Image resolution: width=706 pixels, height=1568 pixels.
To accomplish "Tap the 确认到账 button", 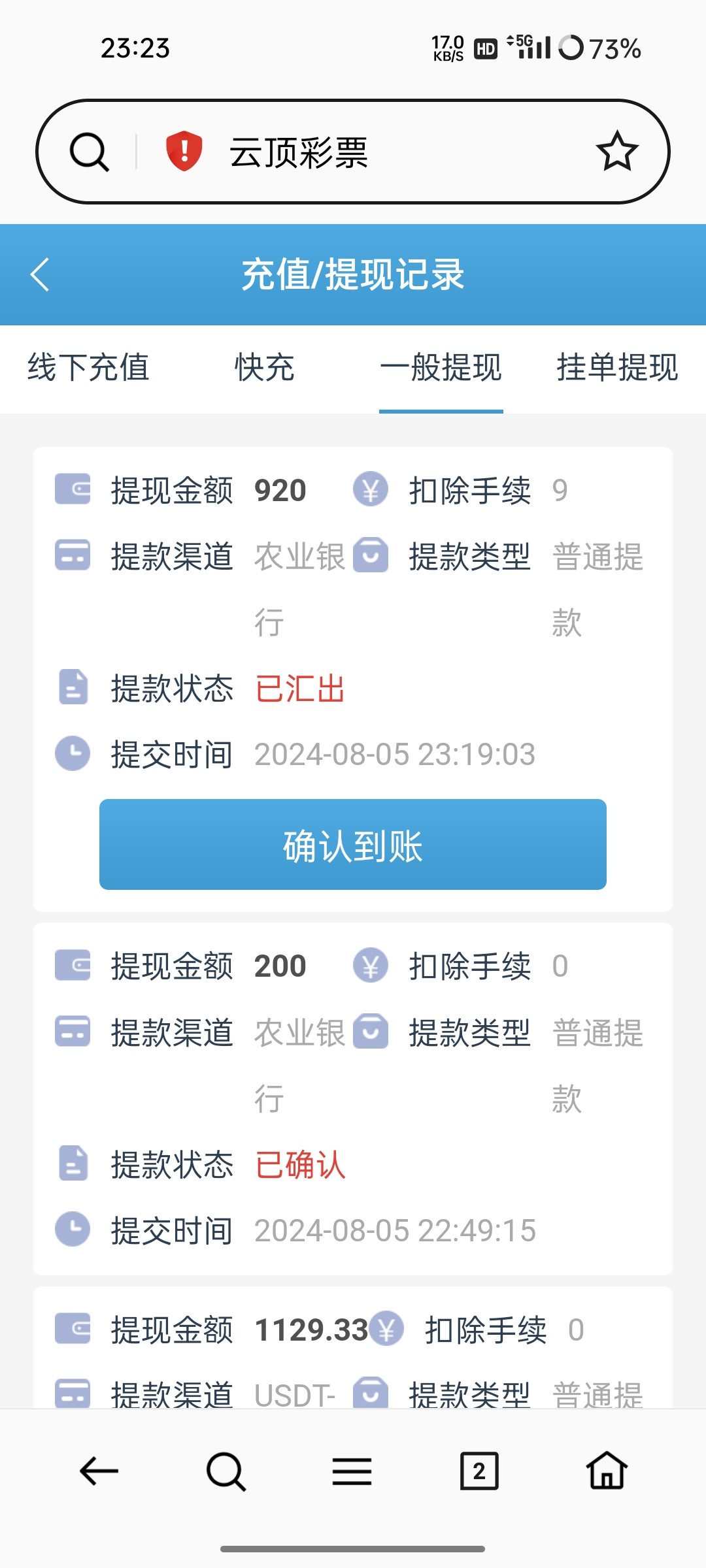I will coord(353,844).
